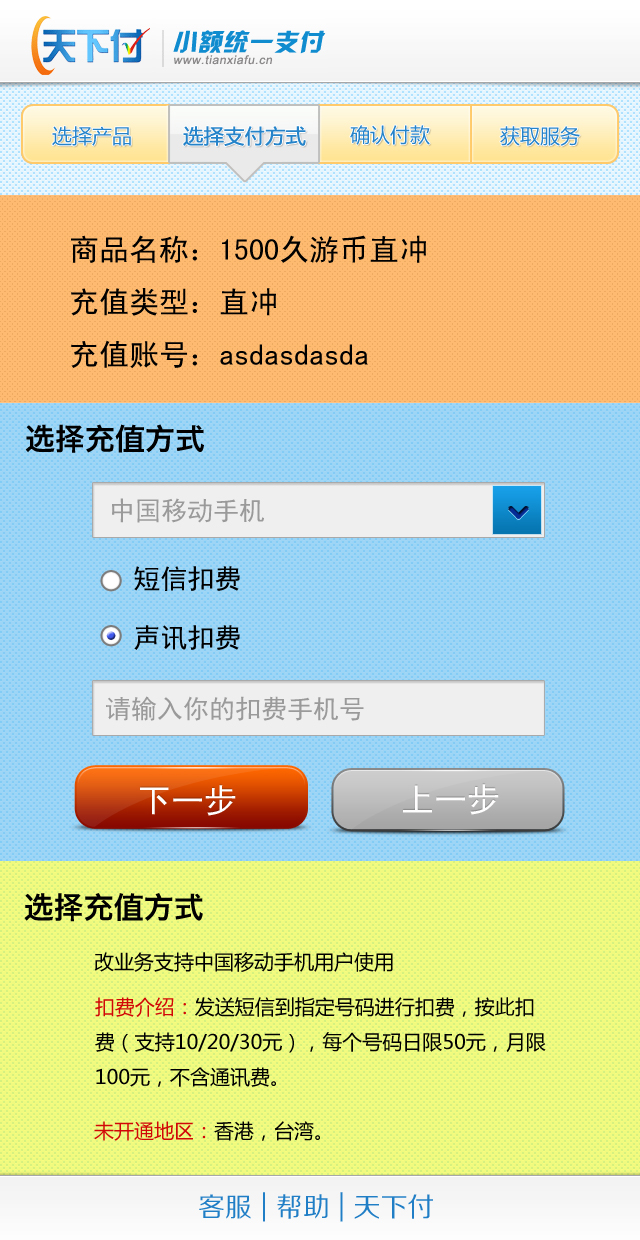Choose the 声讯扣费 radio option
This screenshot has height=1240, width=640.
point(111,636)
